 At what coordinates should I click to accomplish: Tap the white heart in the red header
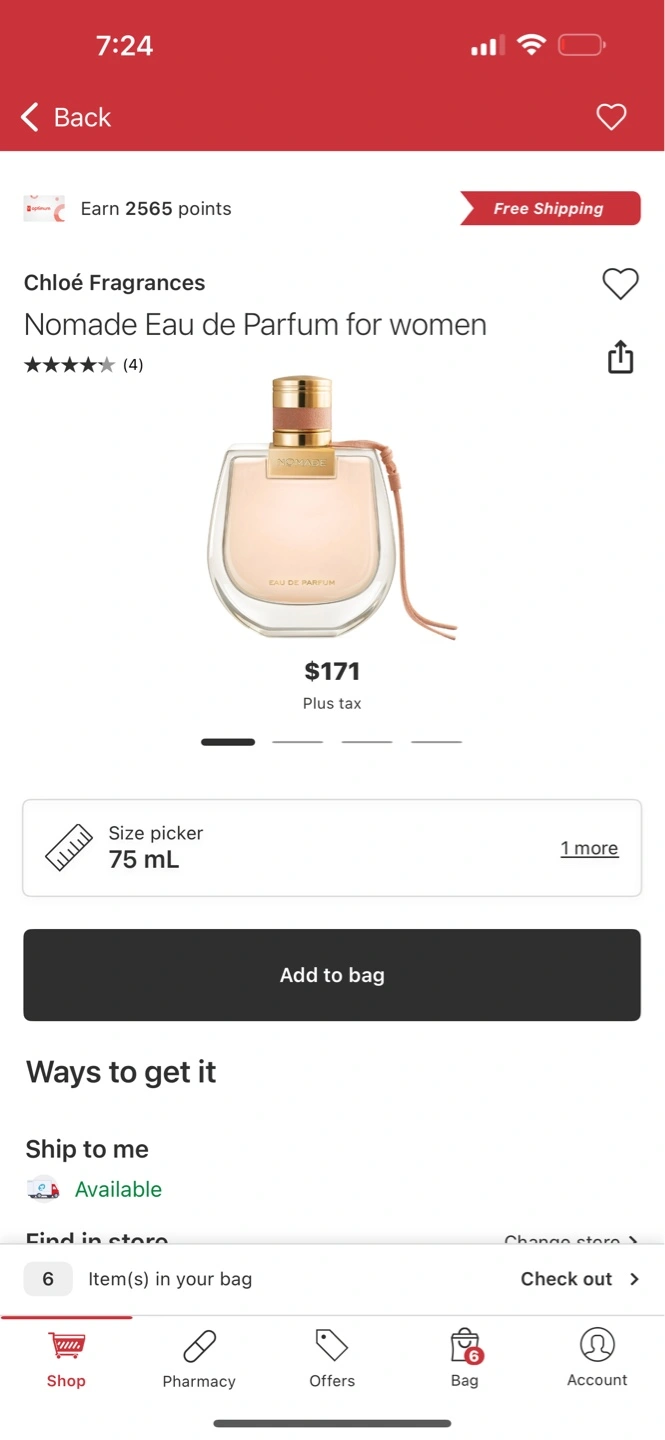[611, 117]
